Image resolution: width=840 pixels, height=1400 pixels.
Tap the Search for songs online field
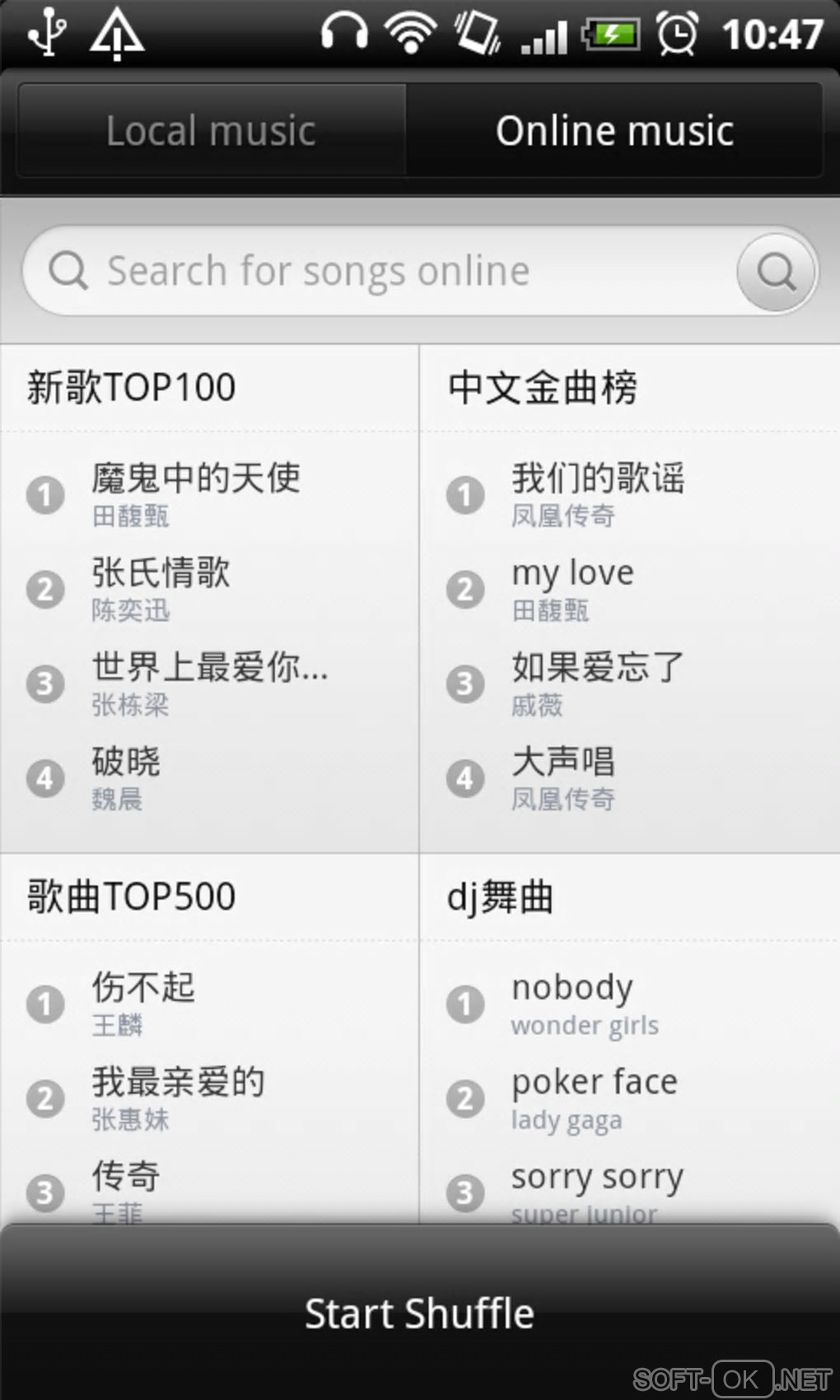(379, 271)
